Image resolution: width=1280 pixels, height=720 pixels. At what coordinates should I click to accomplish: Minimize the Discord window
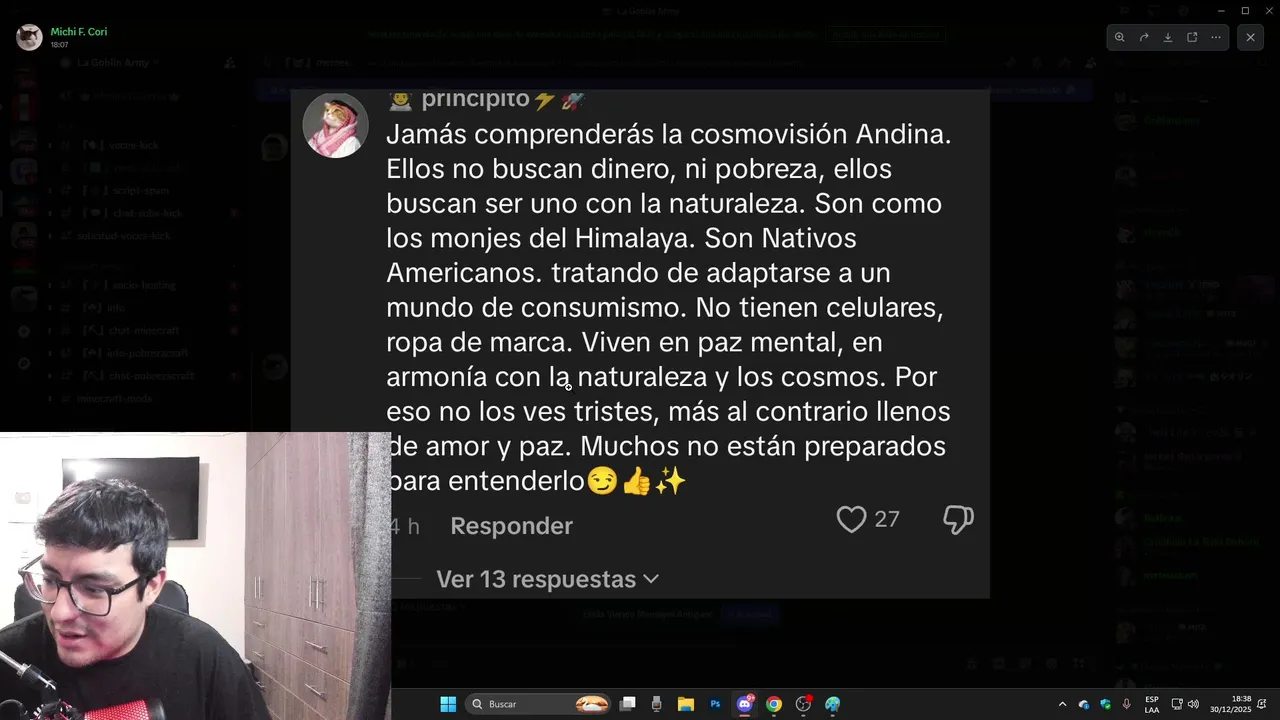[1221, 10]
